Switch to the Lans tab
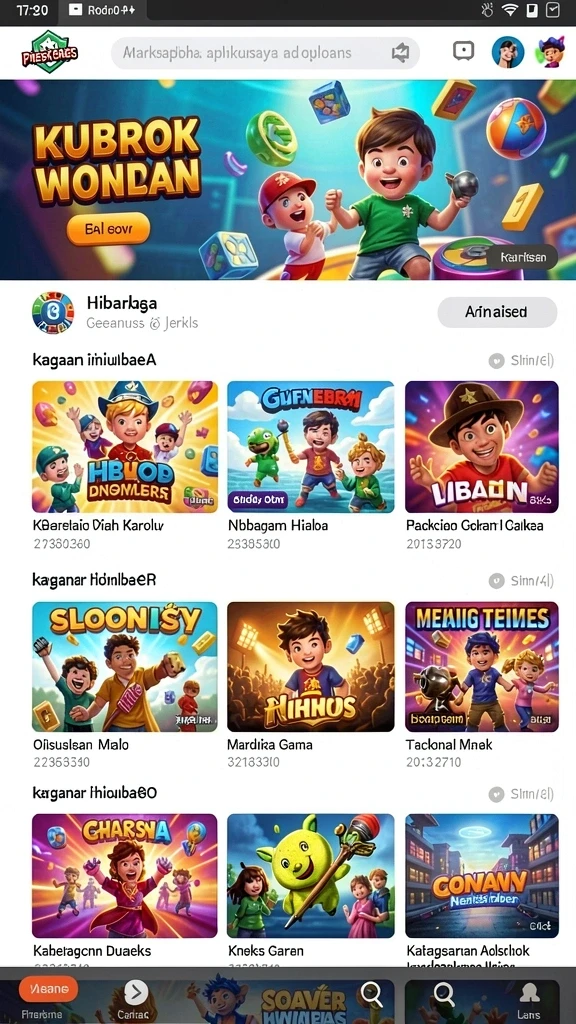 pos(528,1000)
